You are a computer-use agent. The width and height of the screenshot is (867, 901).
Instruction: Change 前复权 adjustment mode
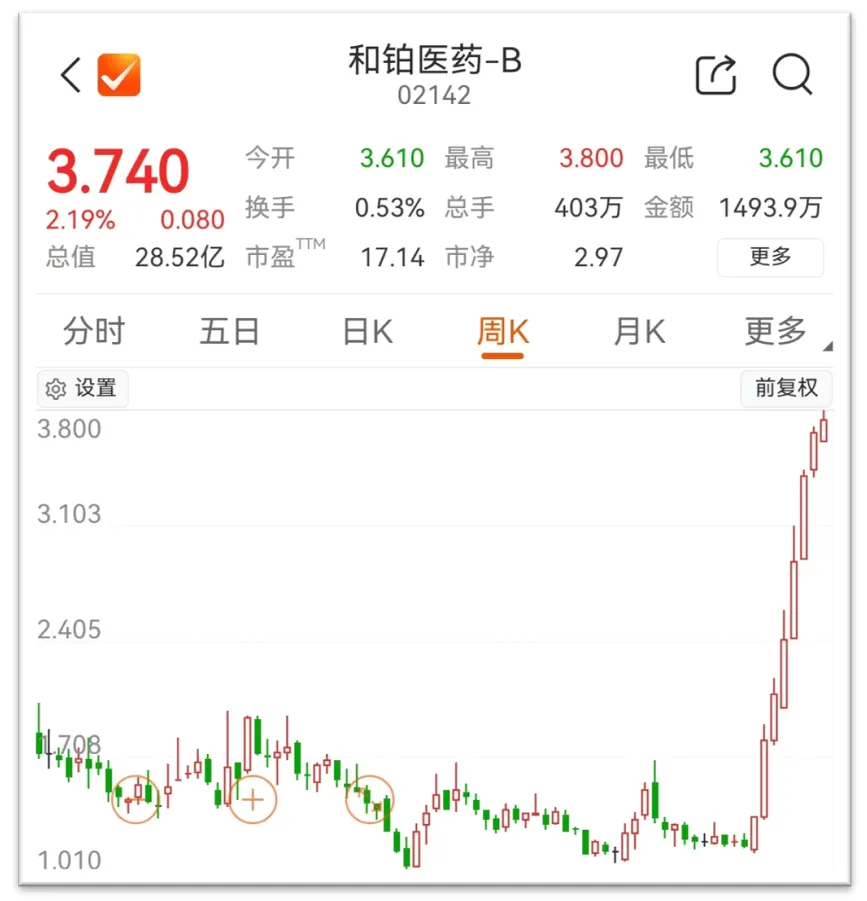(786, 388)
